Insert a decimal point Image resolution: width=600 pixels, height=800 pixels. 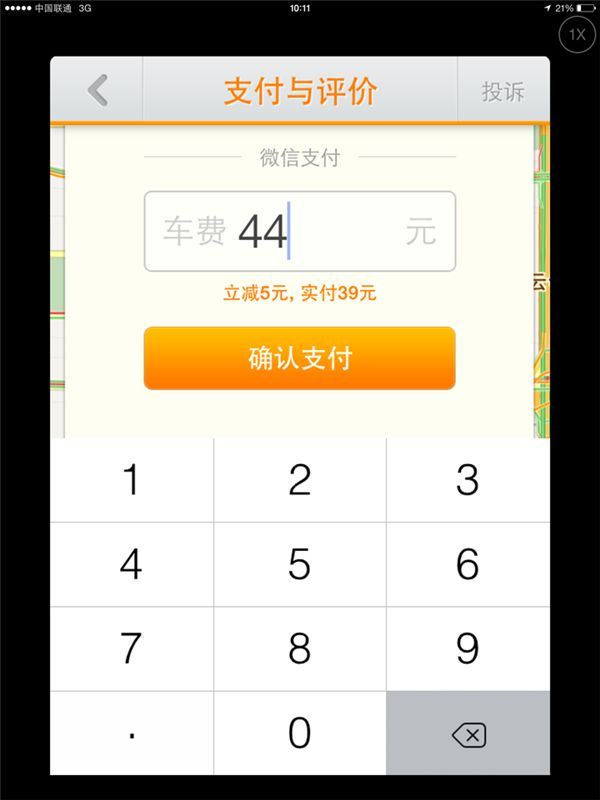[x=131, y=733]
